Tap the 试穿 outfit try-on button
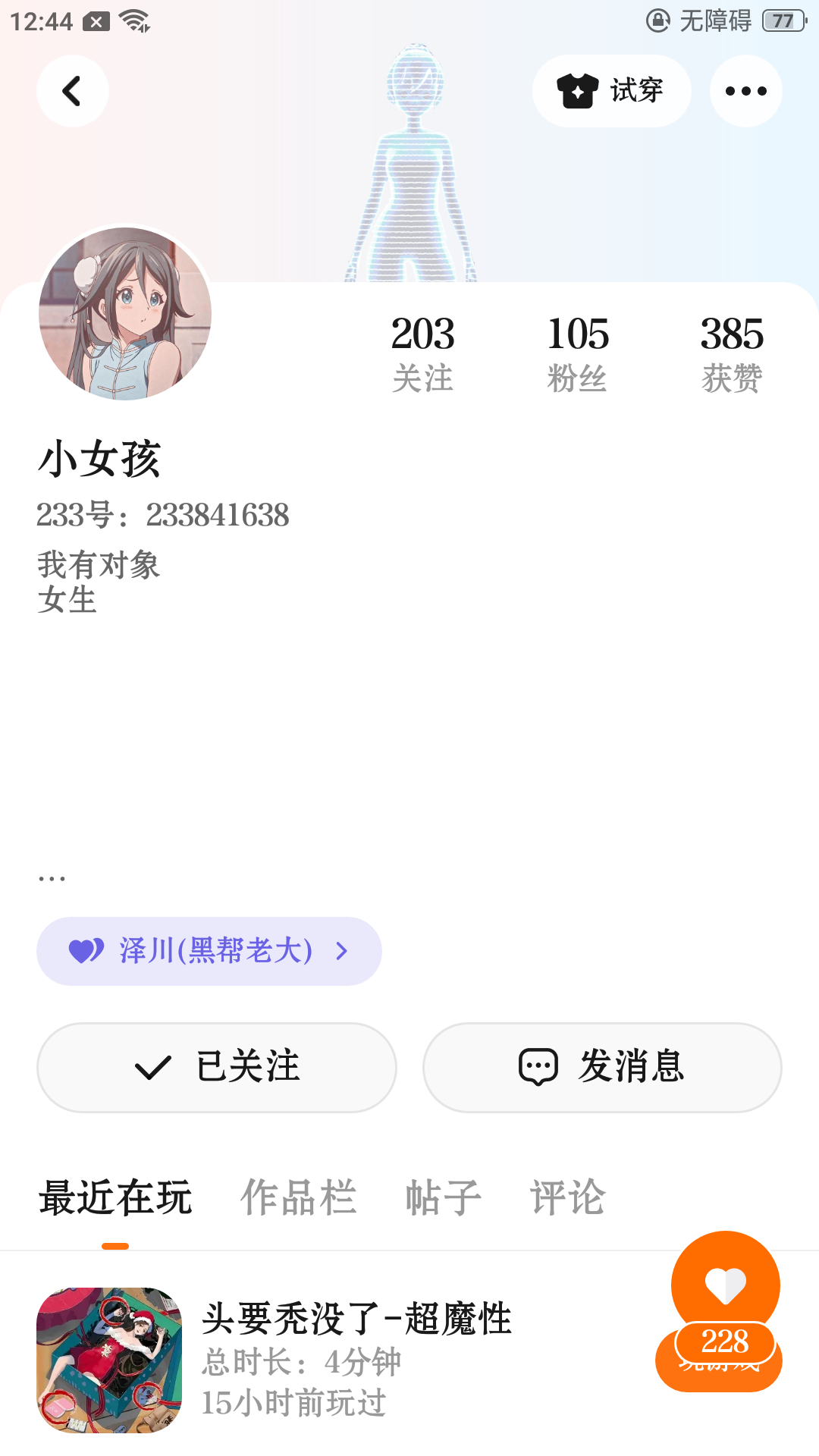The image size is (819, 1456). point(611,91)
